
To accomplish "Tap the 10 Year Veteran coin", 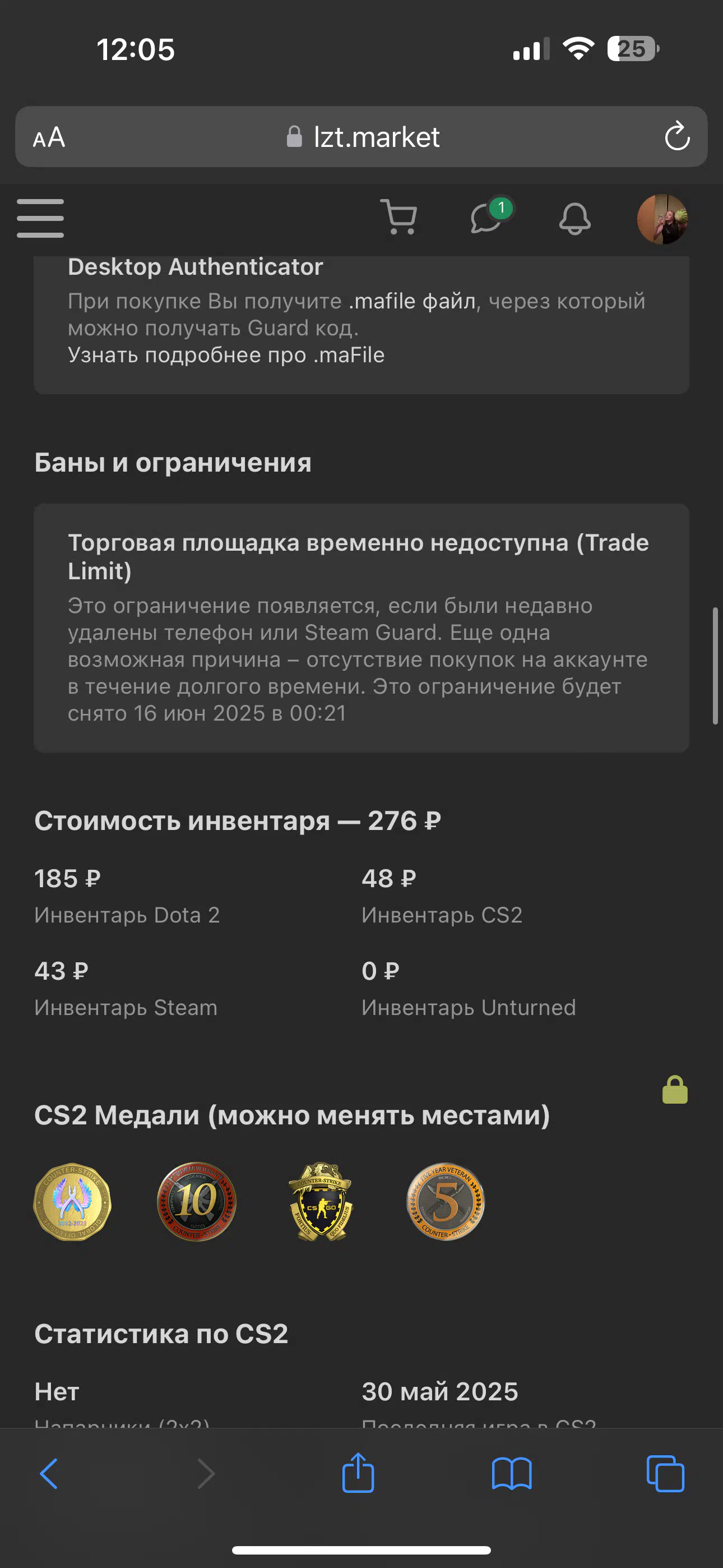I will click(x=197, y=1202).
